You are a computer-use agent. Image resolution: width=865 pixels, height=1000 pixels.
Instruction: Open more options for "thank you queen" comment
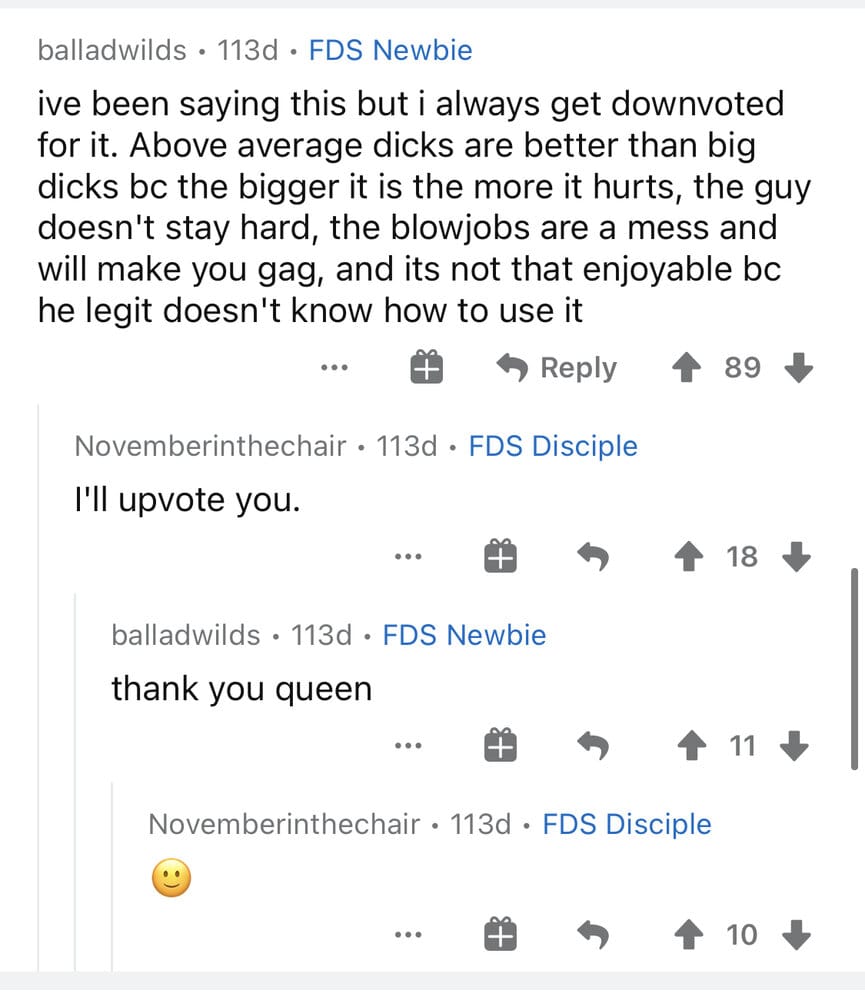408,746
